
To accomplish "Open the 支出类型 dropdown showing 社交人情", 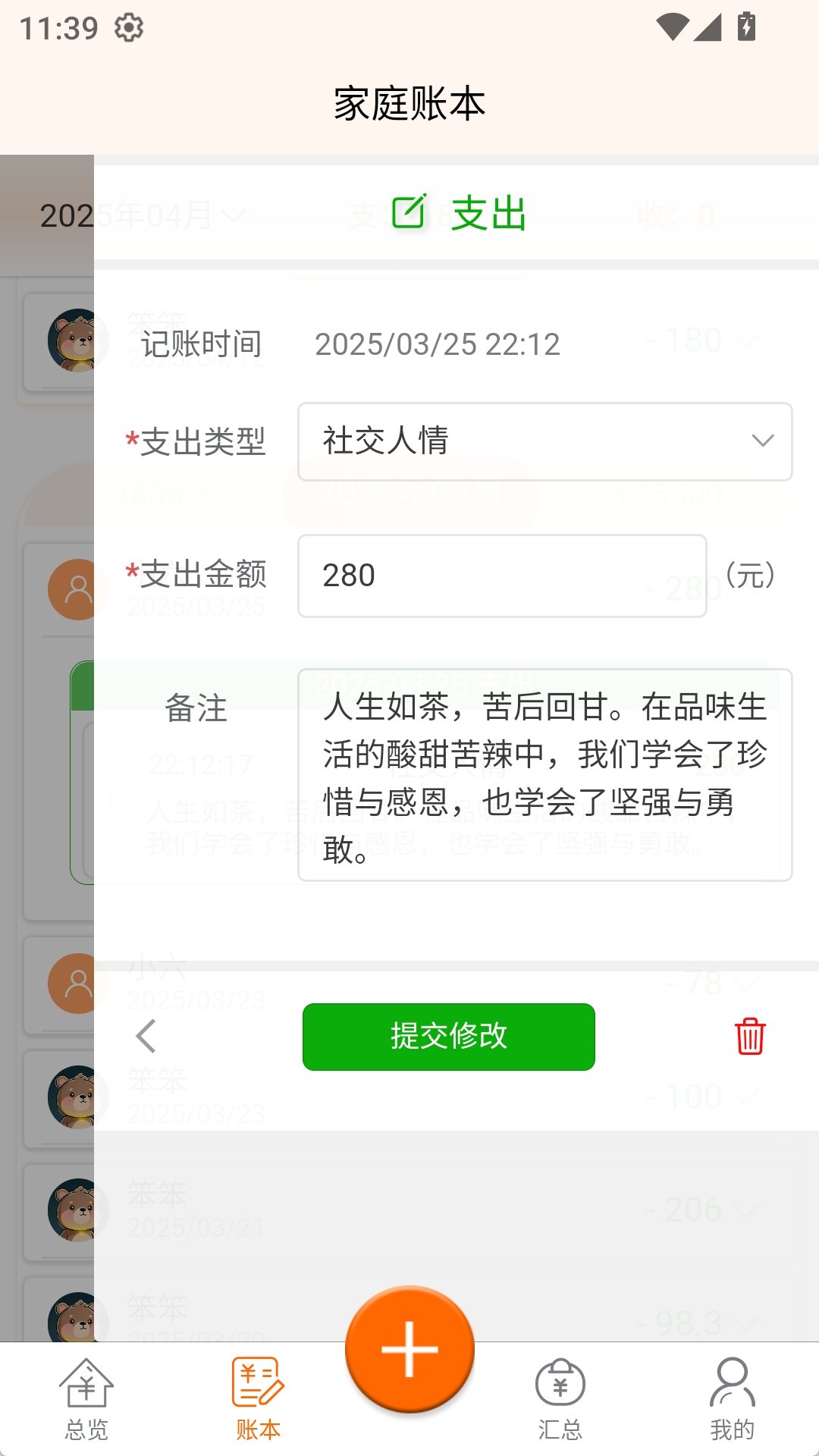I will (544, 441).
